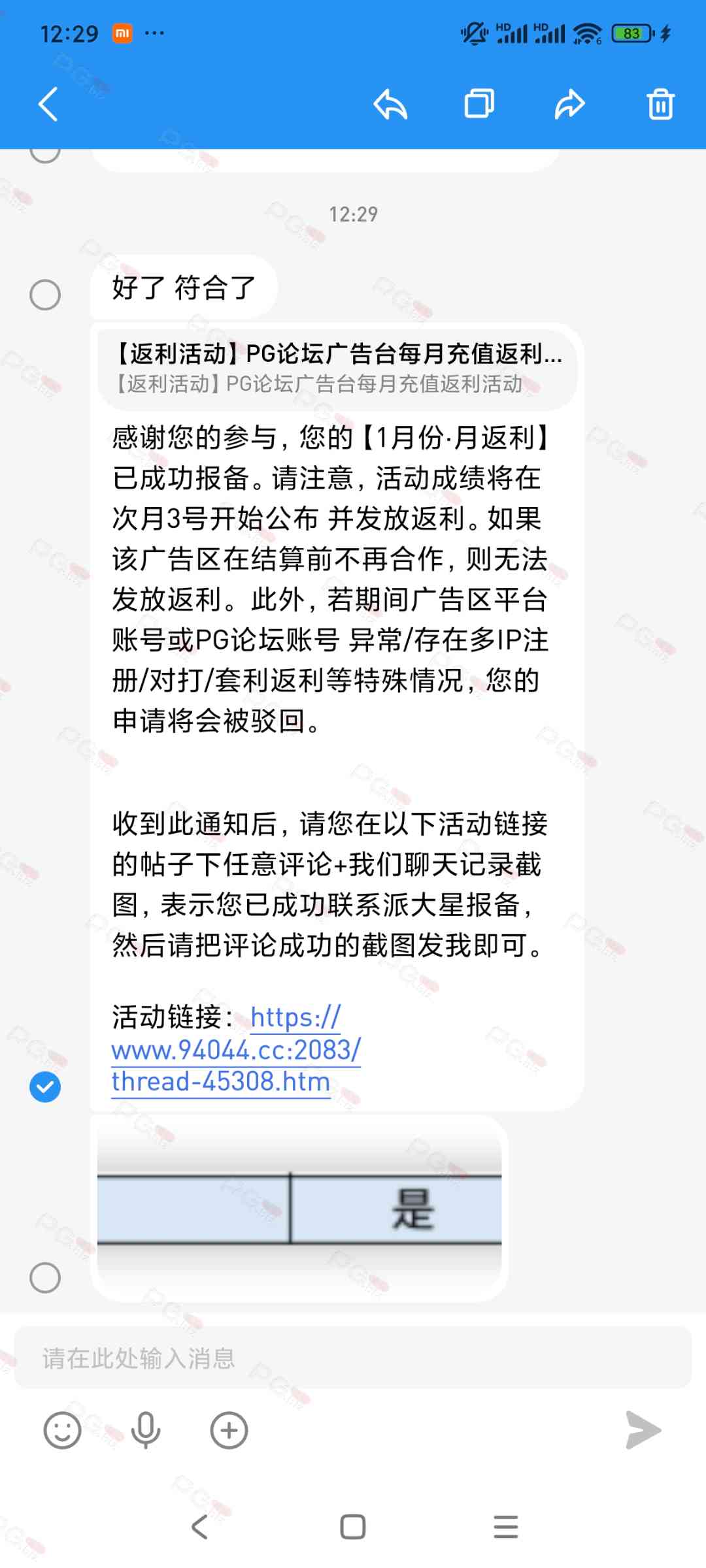
Task: Delete the selected message
Action: click(660, 105)
